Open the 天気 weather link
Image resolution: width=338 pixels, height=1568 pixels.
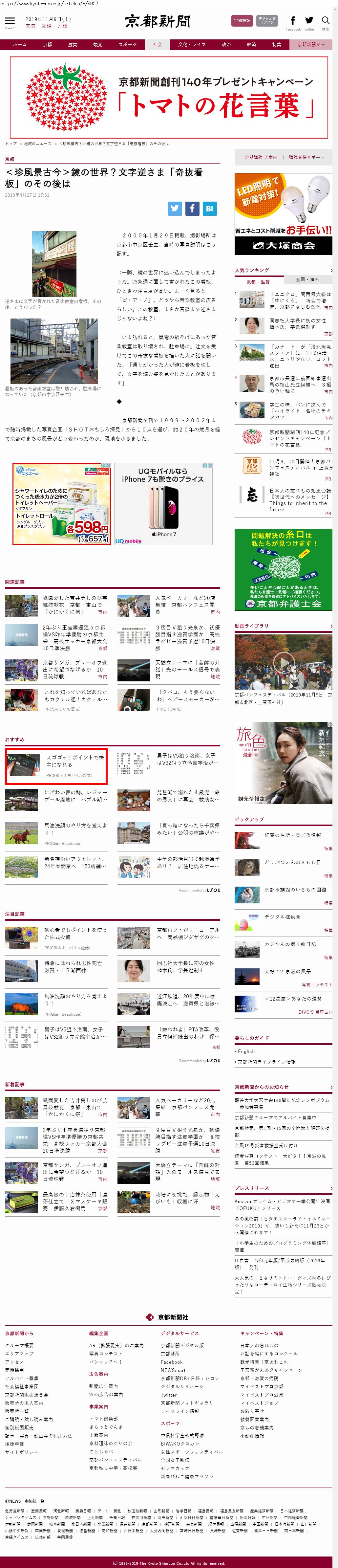31,26
